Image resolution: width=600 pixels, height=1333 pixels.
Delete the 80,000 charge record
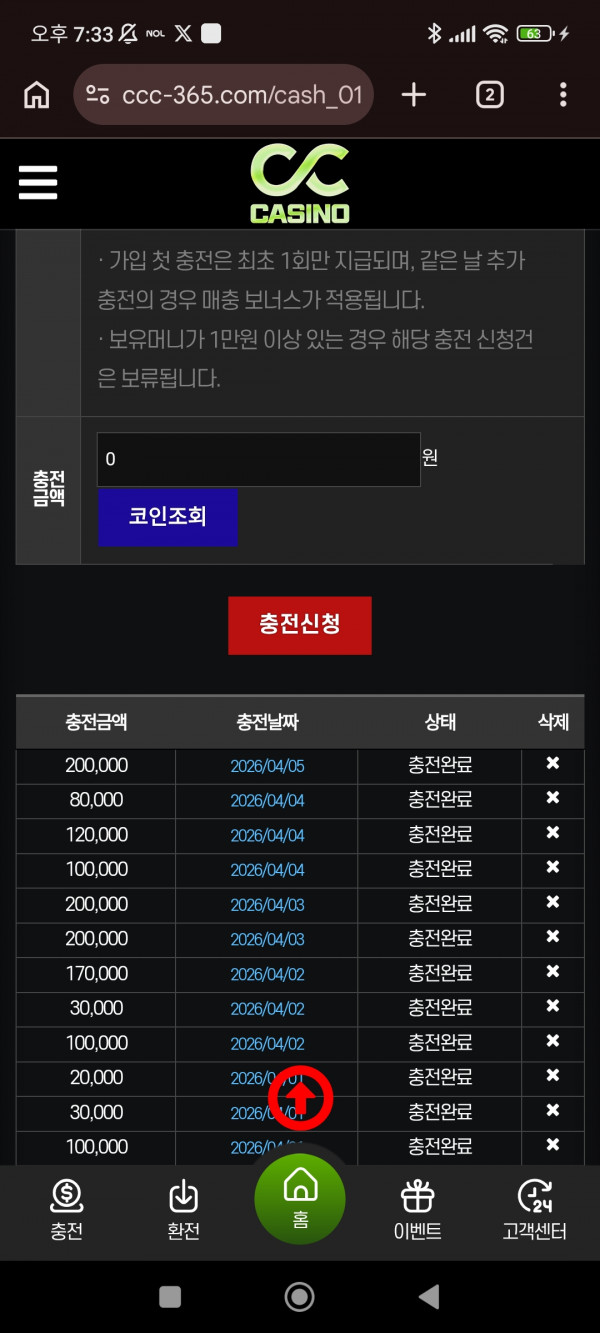coord(552,799)
